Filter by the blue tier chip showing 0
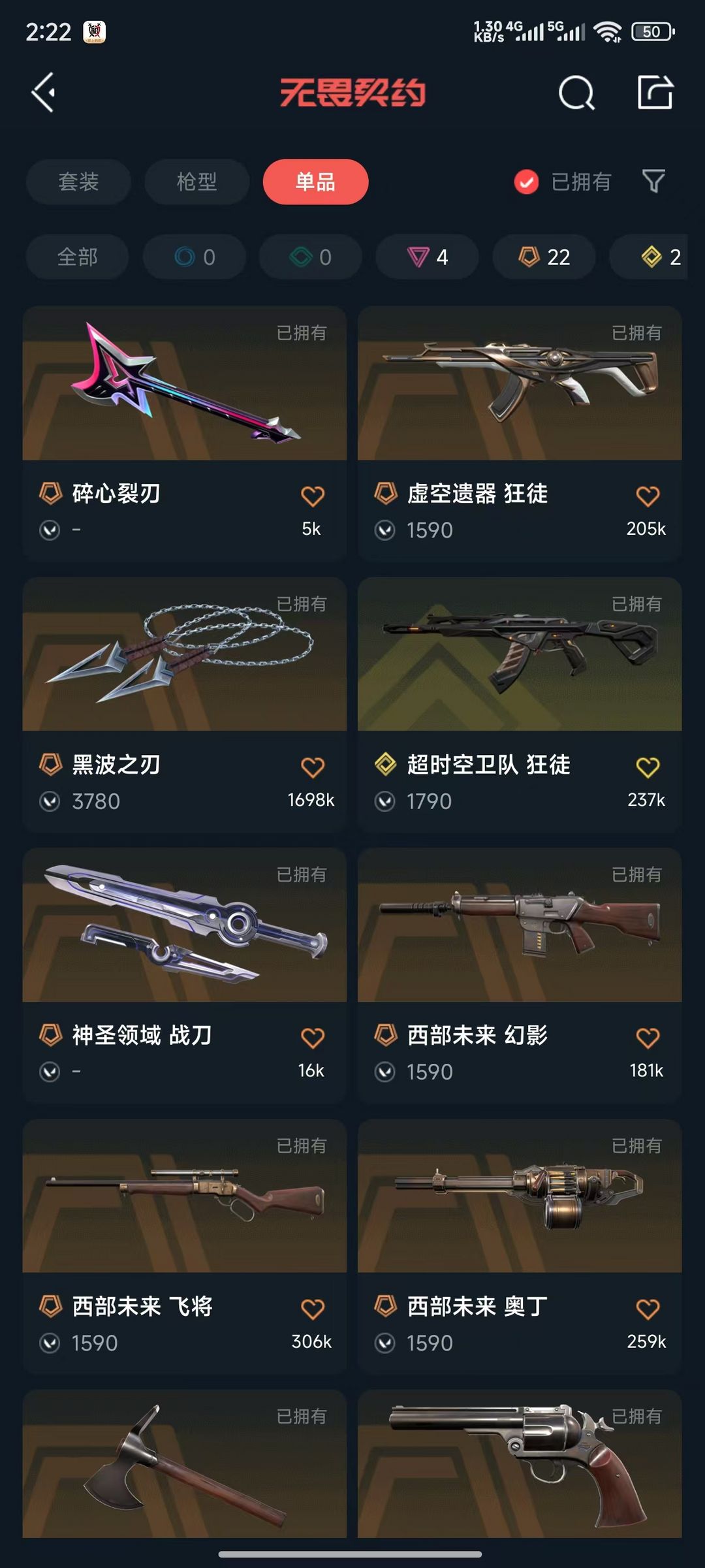Image resolution: width=705 pixels, height=1568 pixels. point(195,257)
